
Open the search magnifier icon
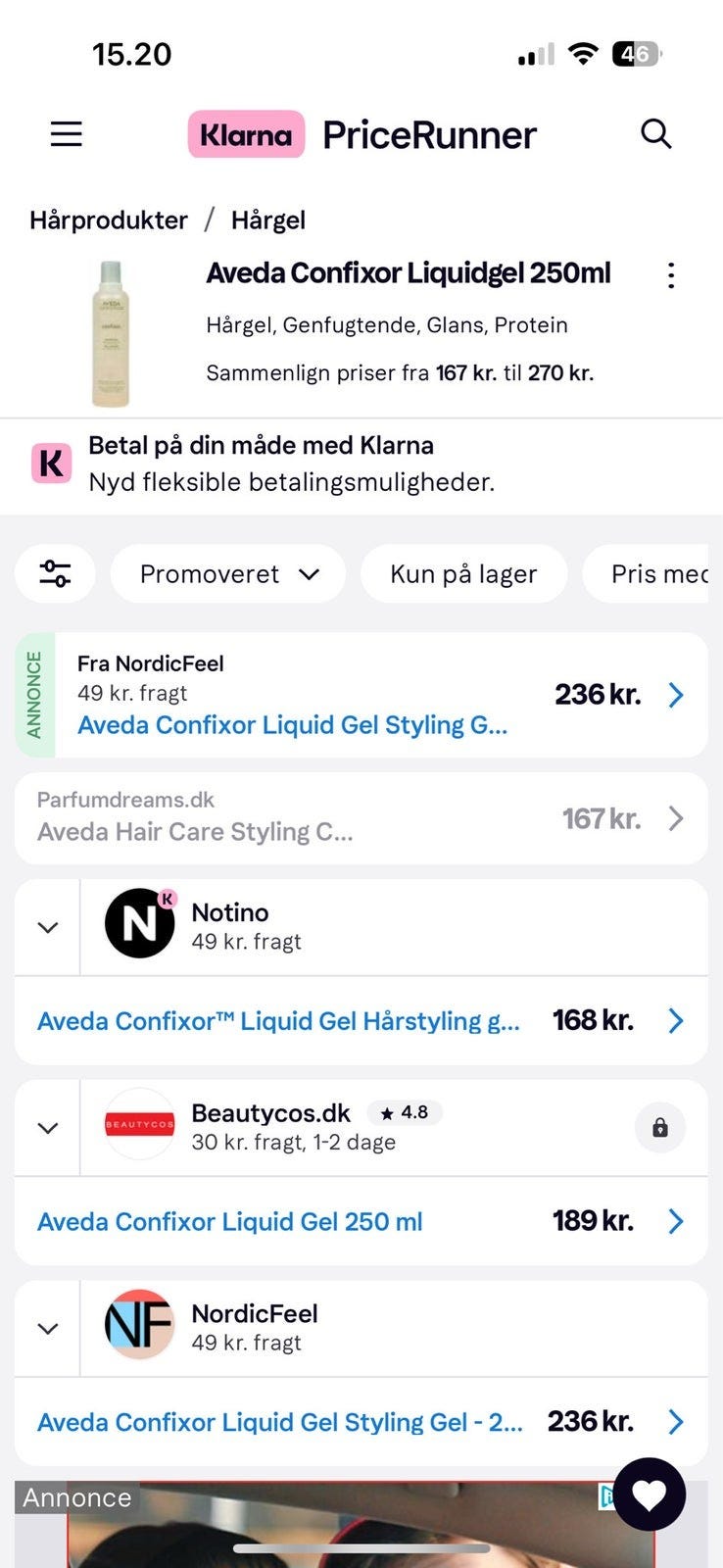(655, 134)
